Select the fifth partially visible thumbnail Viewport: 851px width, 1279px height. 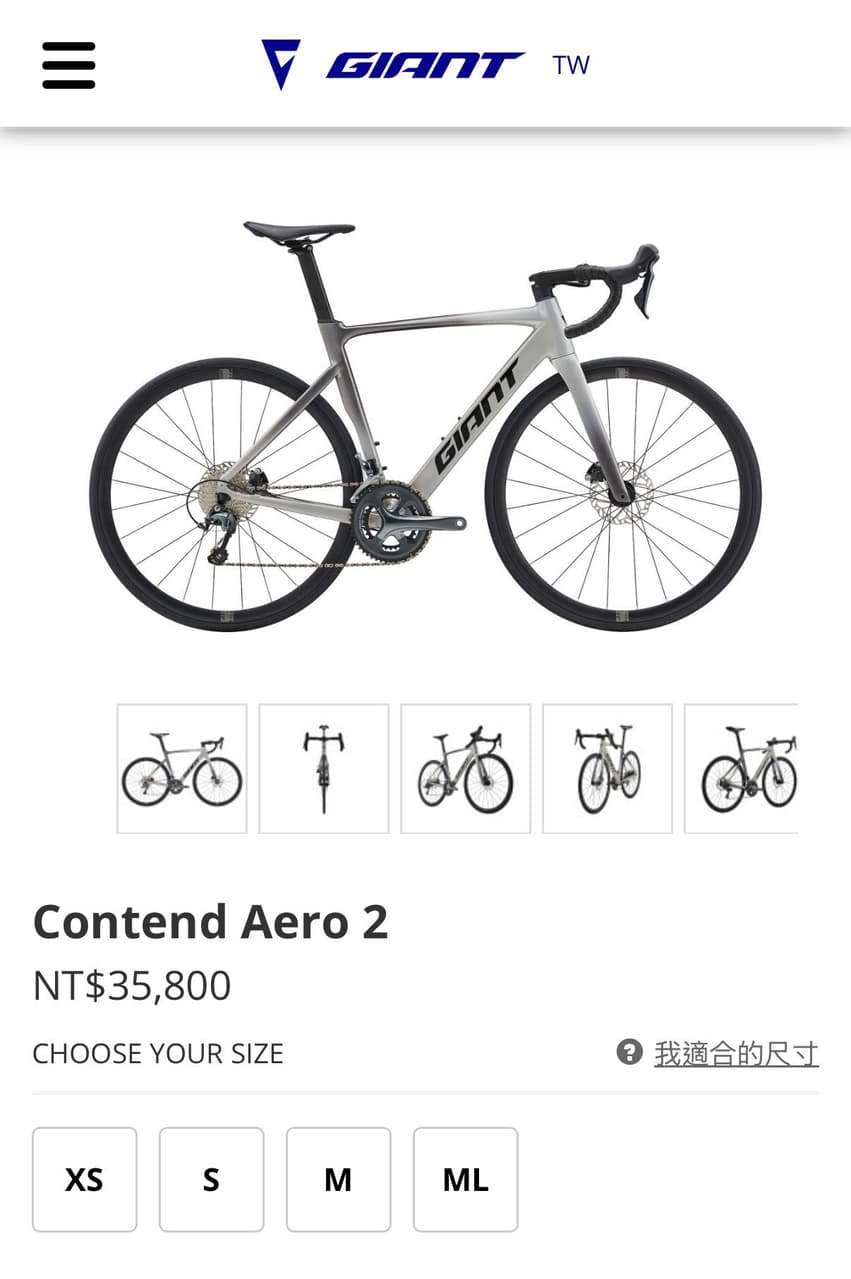click(x=742, y=768)
